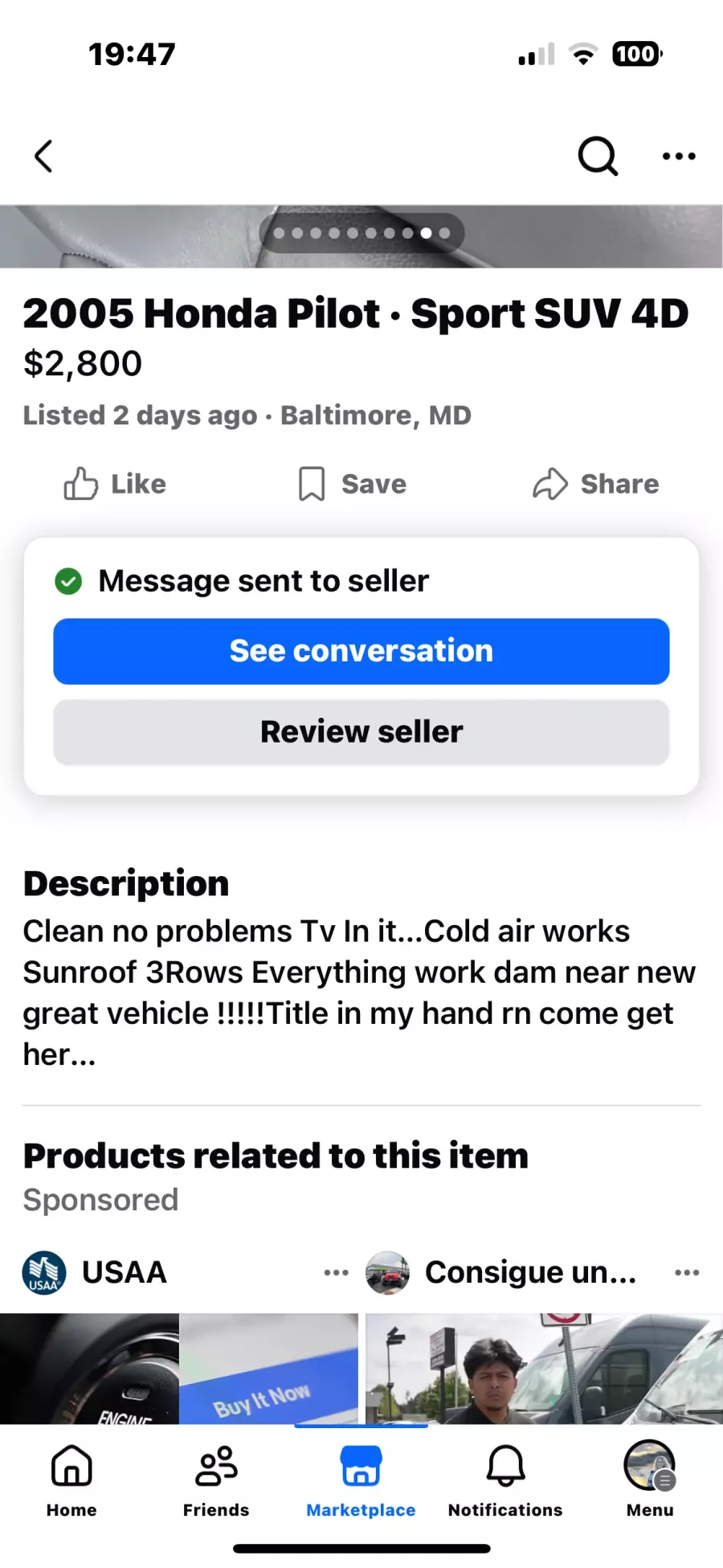723x1568 pixels.
Task: Share the Honda Pilot listing
Action: pyautogui.click(x=595, y=484)
